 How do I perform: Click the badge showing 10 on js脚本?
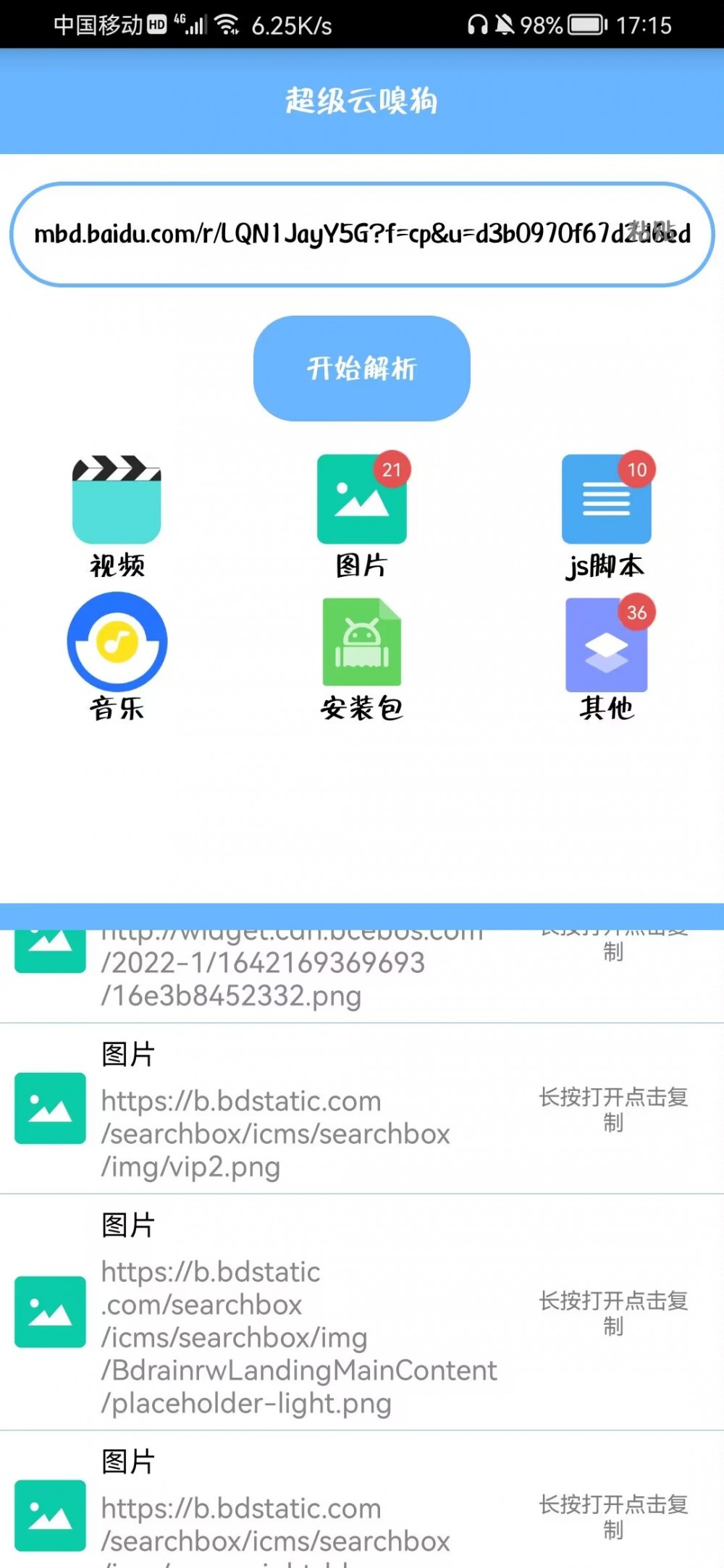click(637, 470)
